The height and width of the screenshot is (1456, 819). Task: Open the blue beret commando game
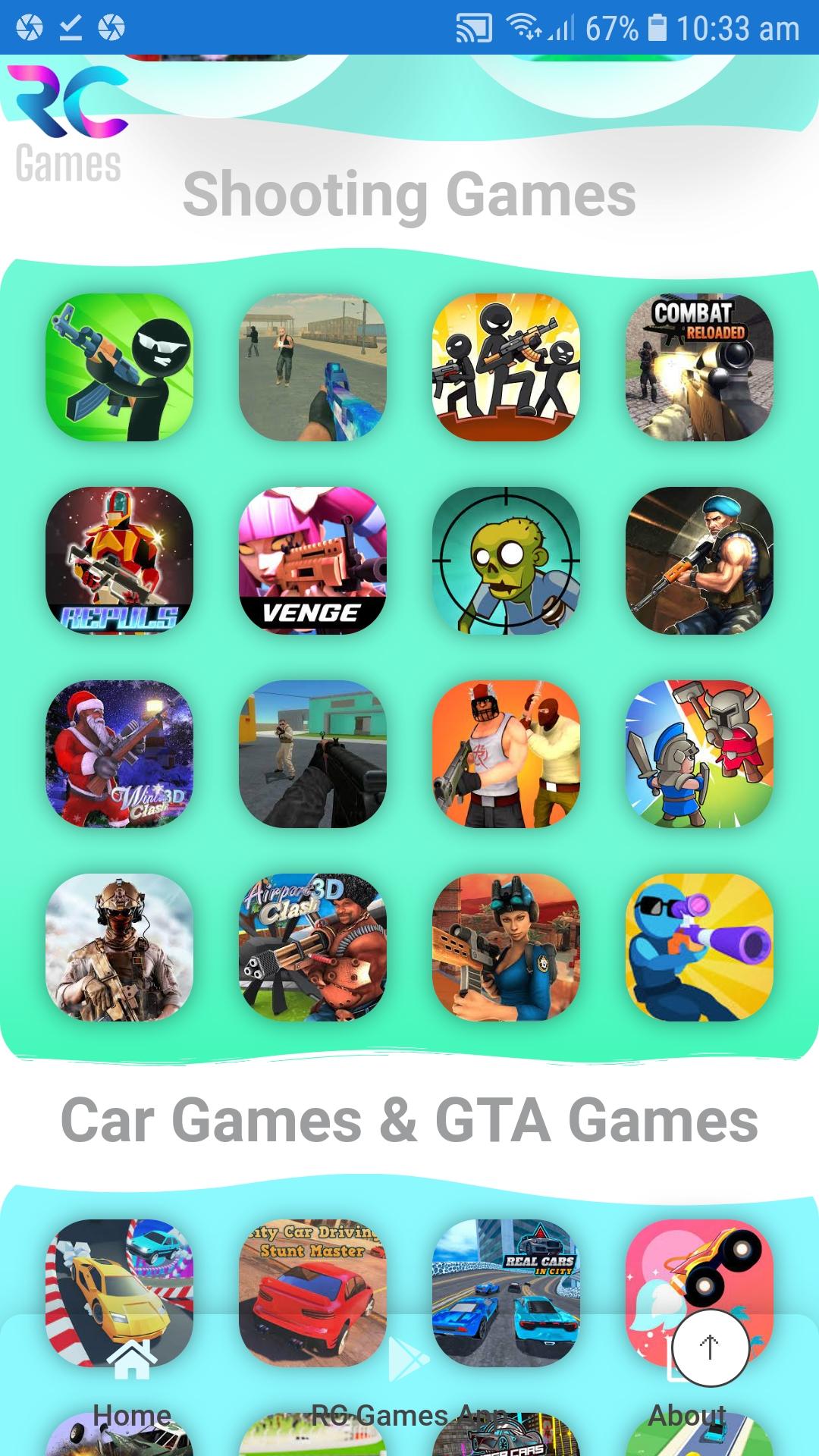[x=699, y=560]
